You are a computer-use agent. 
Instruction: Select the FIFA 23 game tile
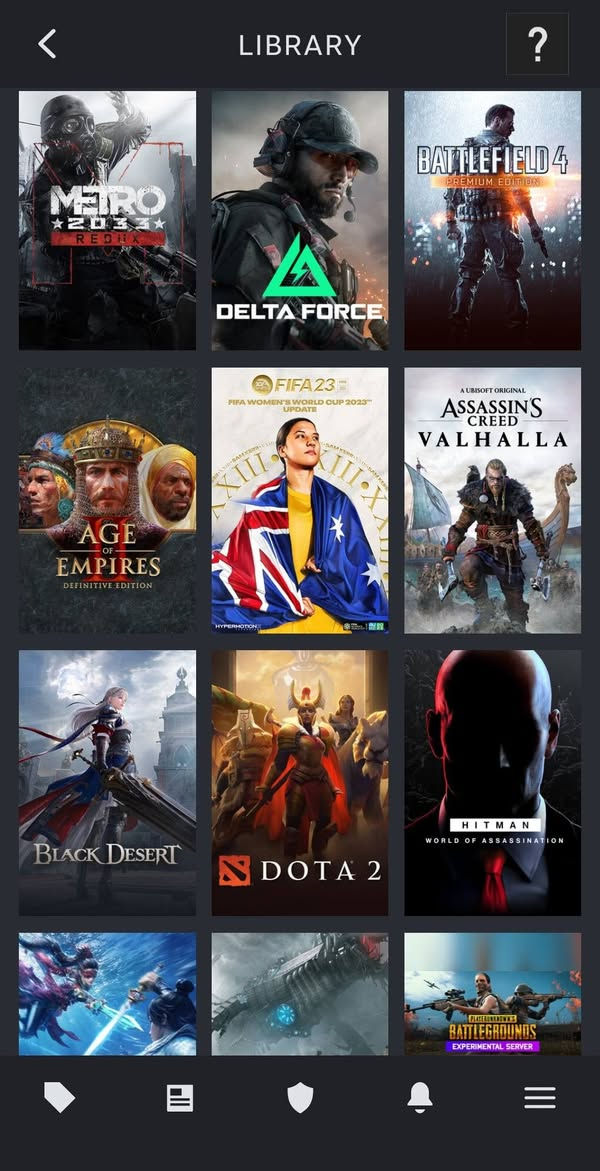pyautogui.click(x=300, y=500)
